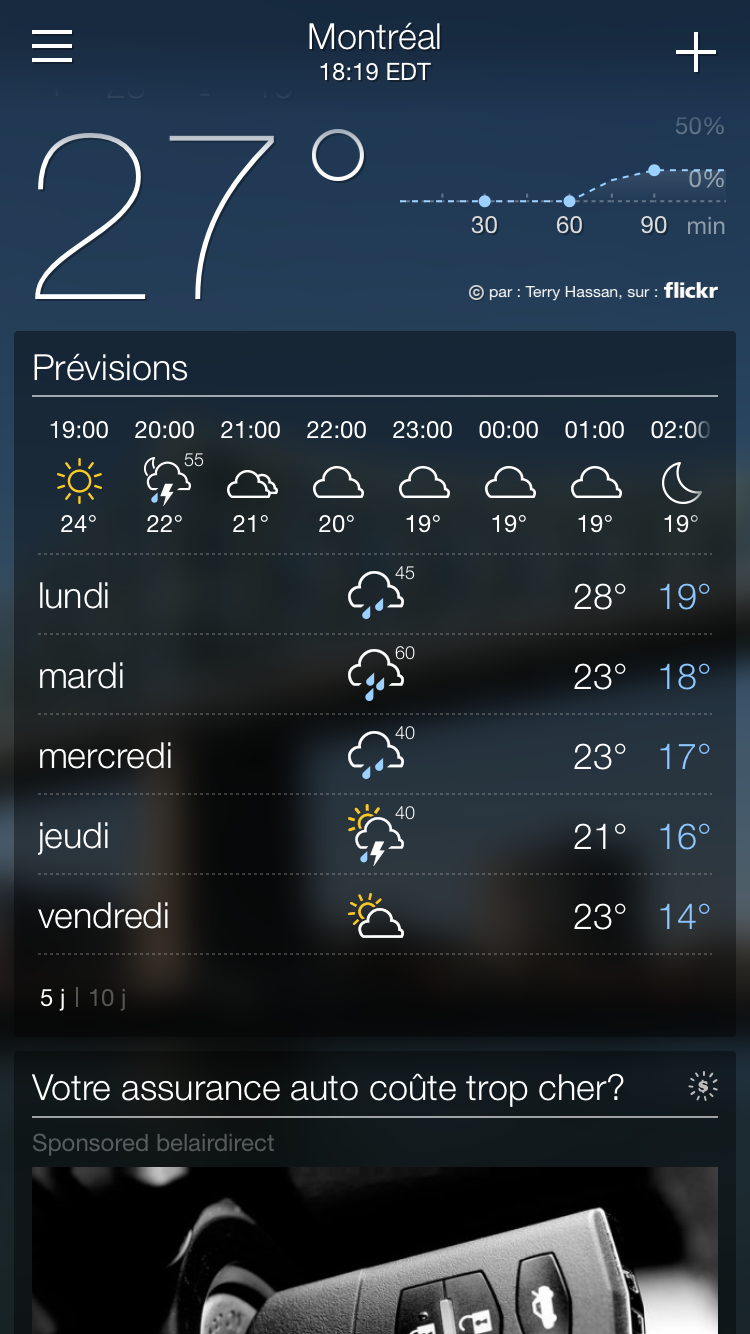Viewport: 750px width, 1334px height.
Task: Select the 5 j forecast view
Action: (52, 998)
